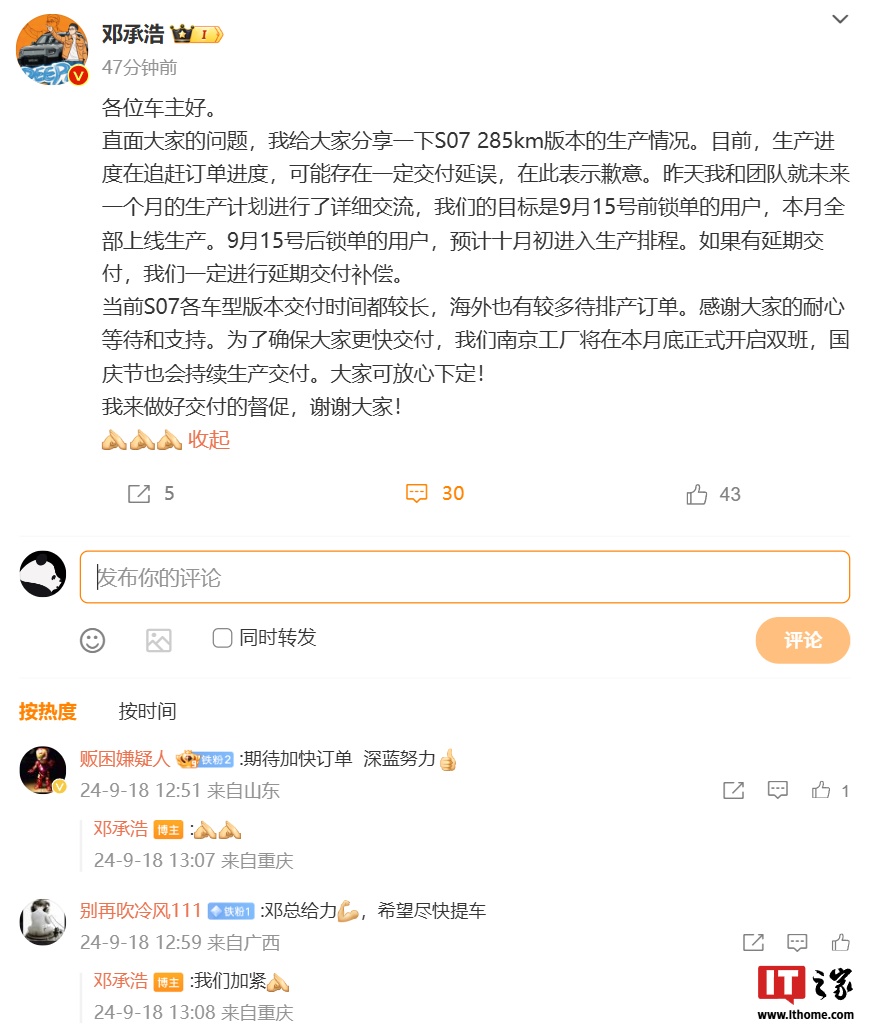Sort comments 按热度
The width and height of the screenshot is (869, 1032).
[47, 711]
